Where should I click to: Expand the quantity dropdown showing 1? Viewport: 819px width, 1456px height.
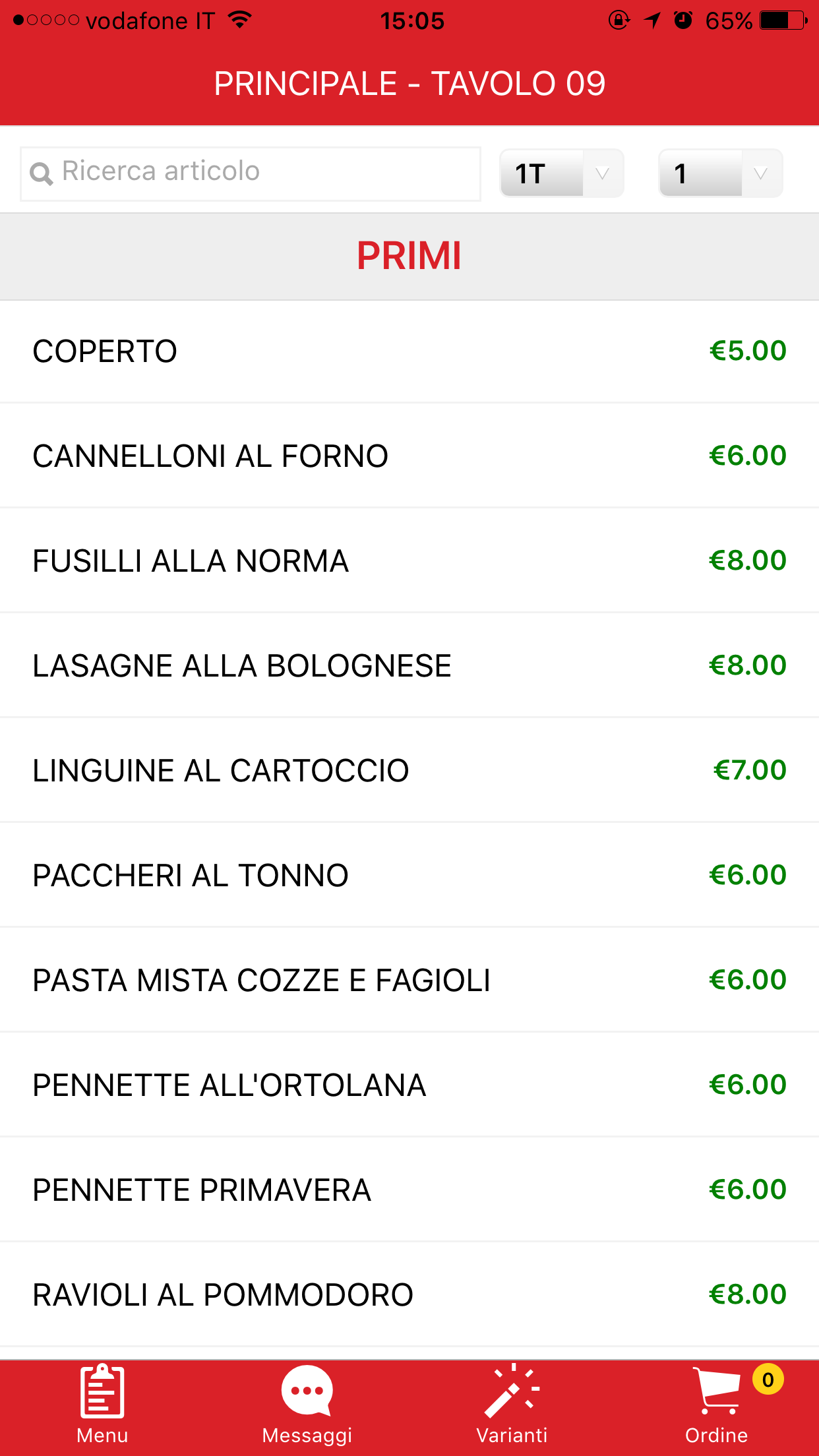pos(720,173)
